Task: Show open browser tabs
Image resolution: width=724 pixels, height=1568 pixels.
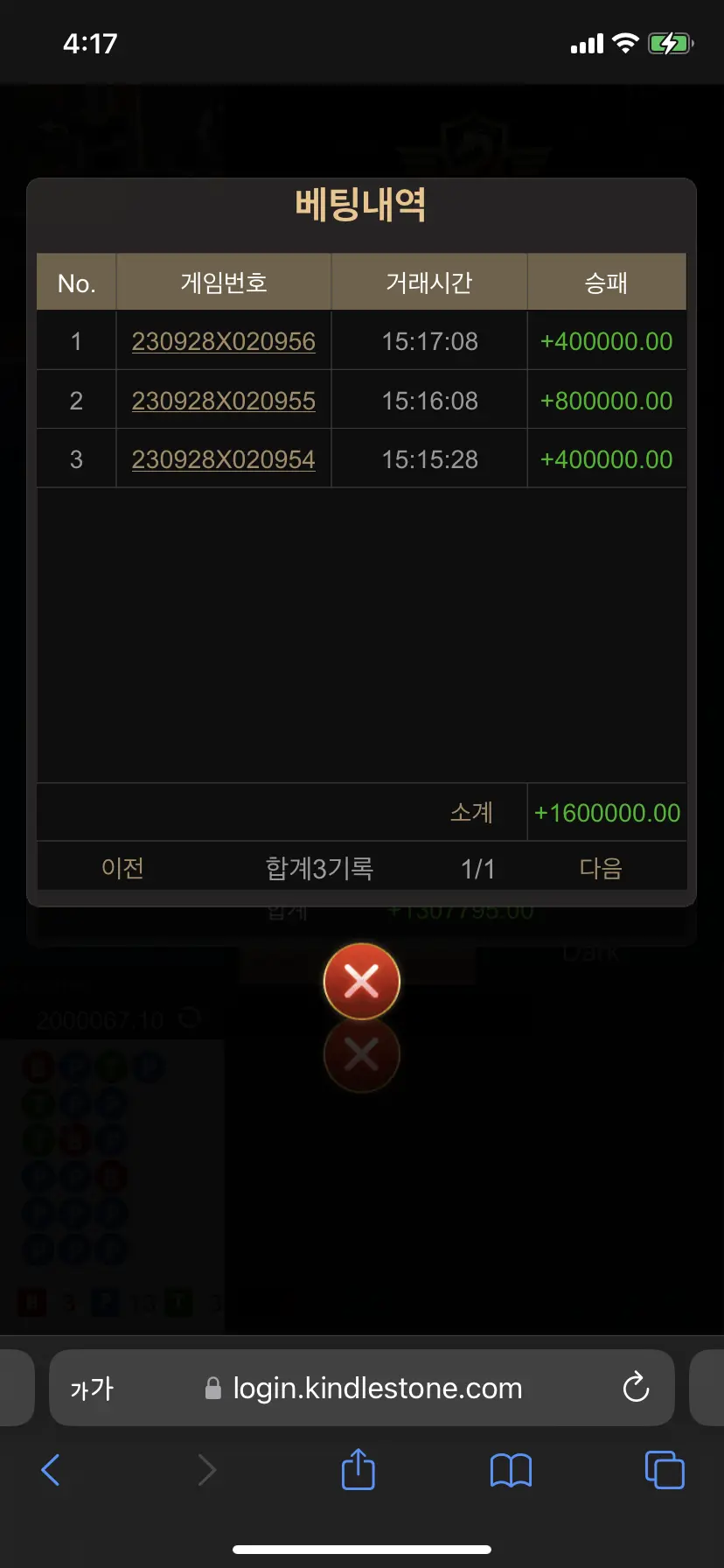Action: [665, 1469]
